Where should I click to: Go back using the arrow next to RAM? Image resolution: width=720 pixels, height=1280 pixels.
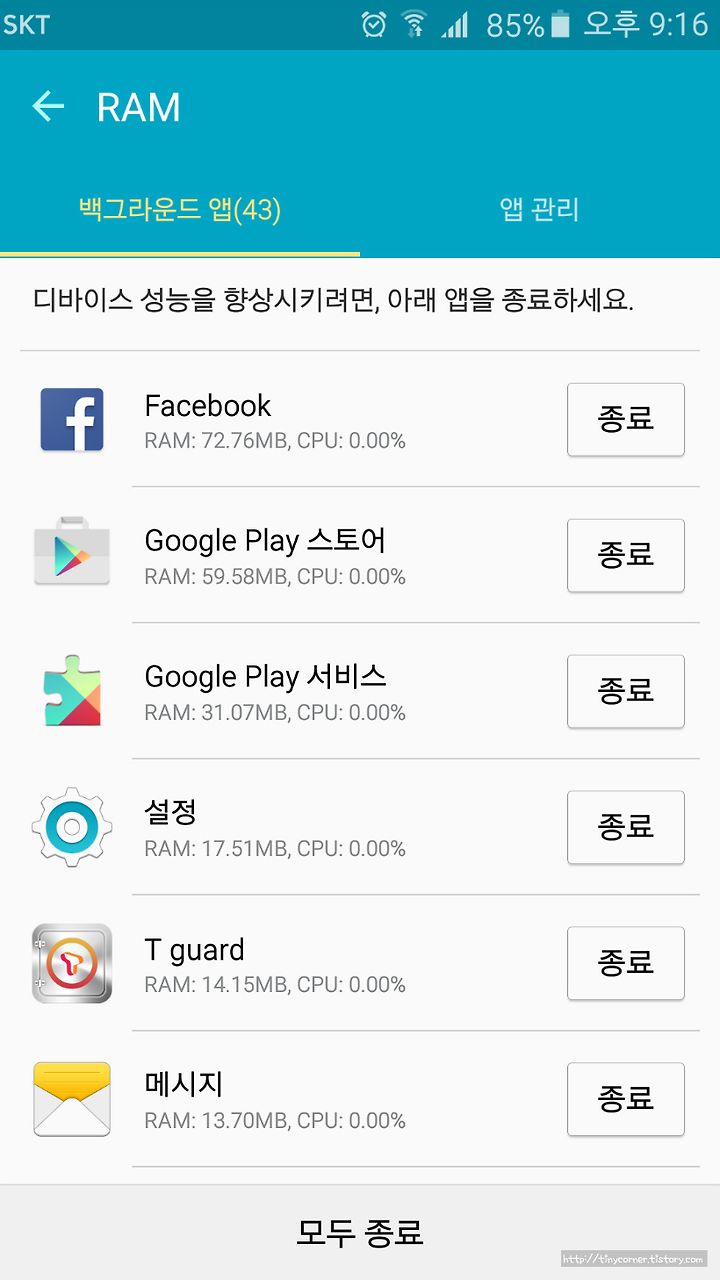[48, 106]
